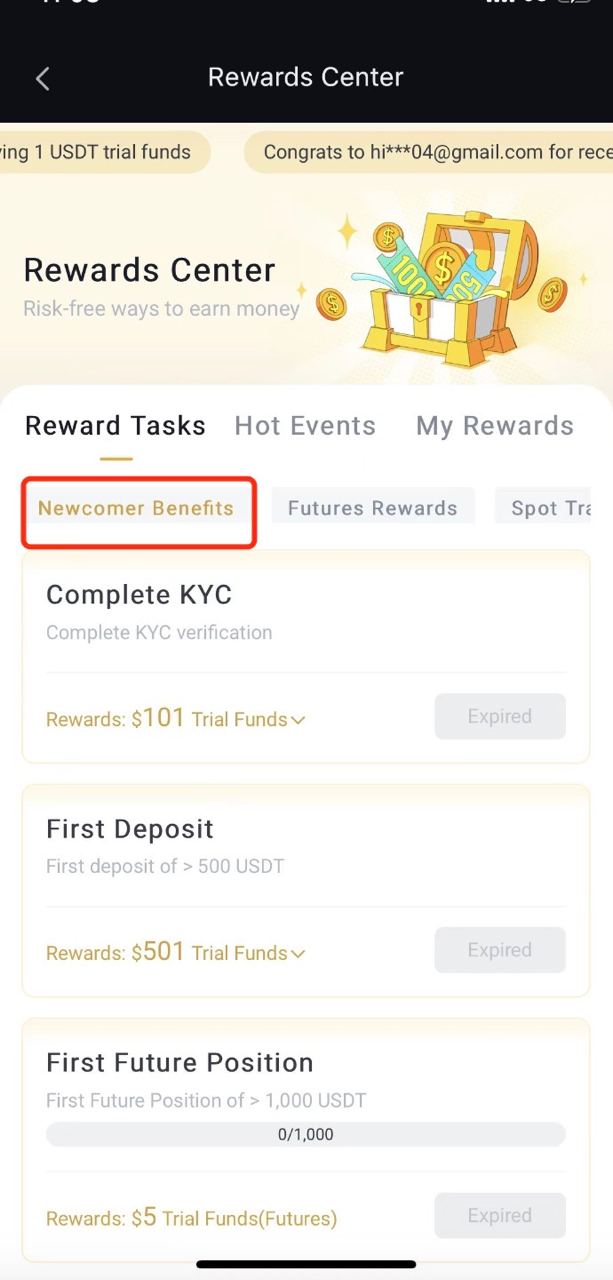613x1280 pixels.
Task: Select the Reward Tasks tab
Action: [x=115, y=426]
